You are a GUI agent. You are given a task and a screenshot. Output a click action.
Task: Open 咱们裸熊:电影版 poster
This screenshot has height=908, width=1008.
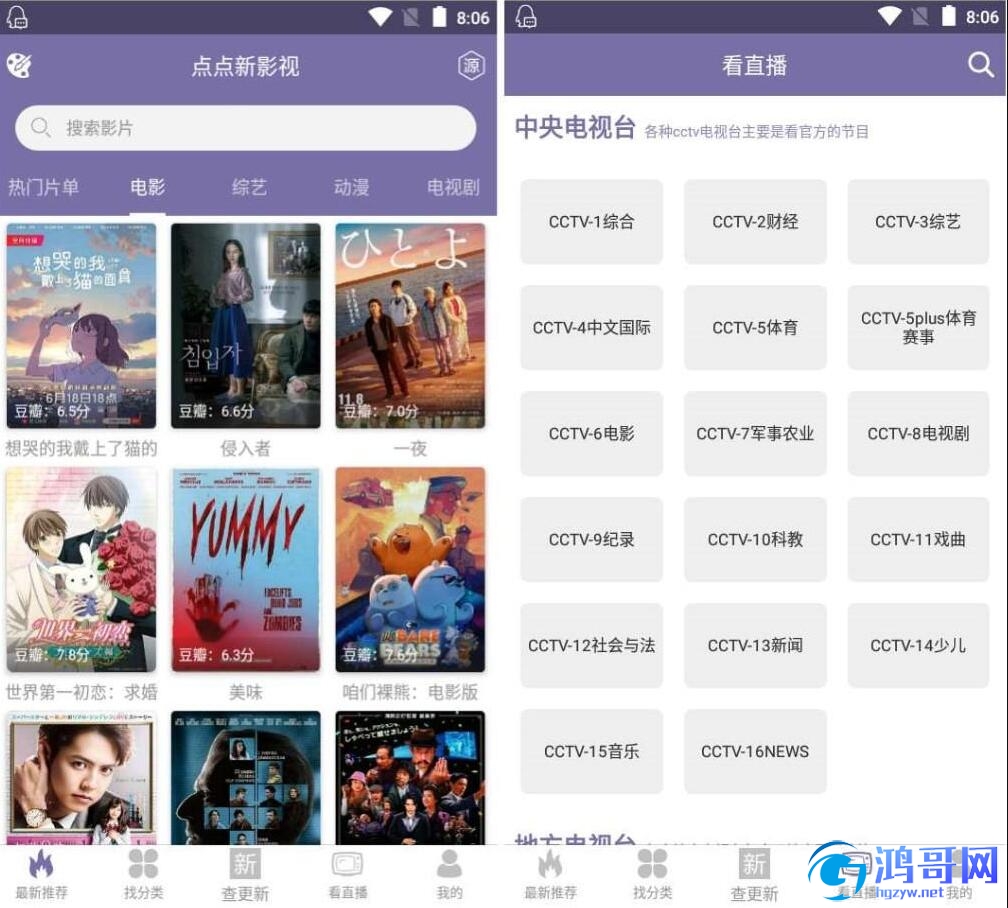[410, 570]
